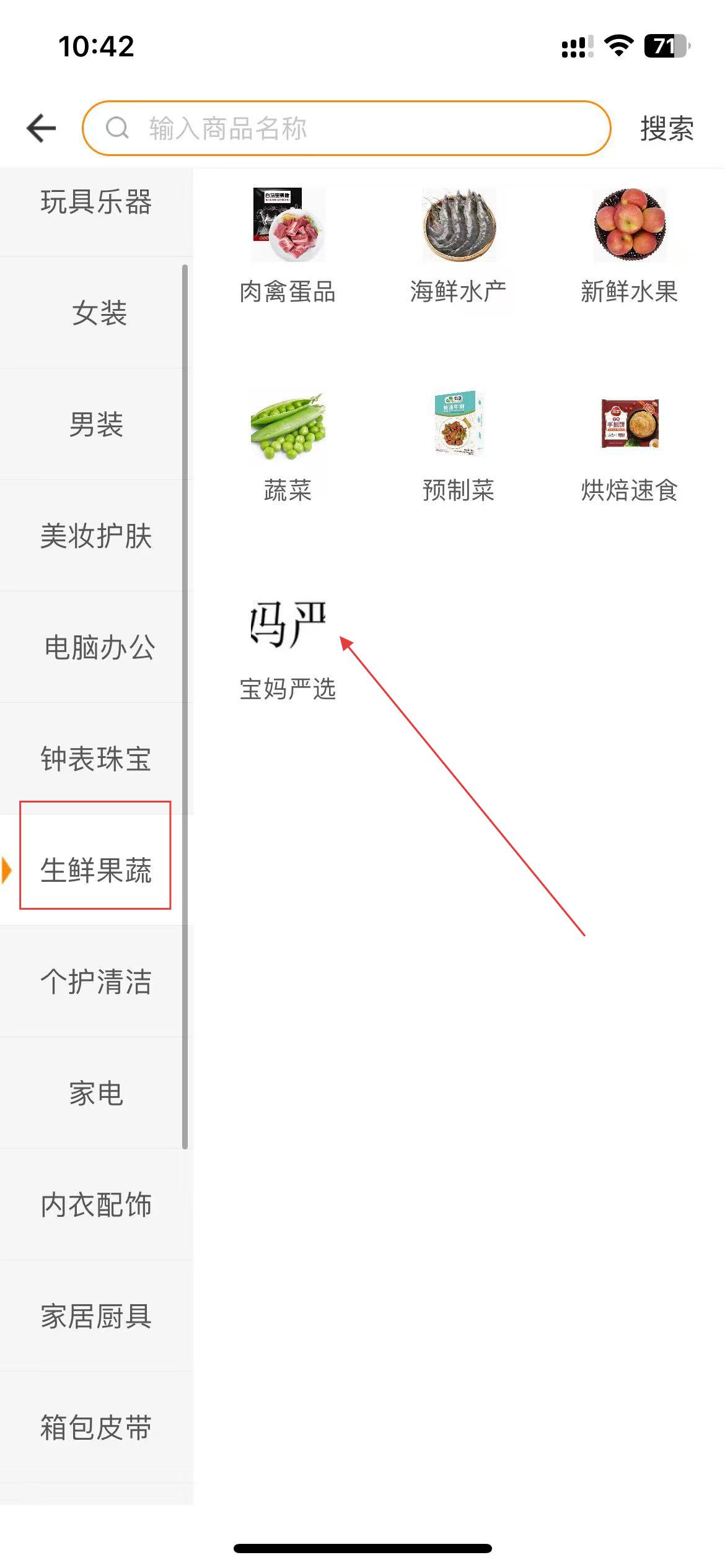Switch to the 家电 category
The height and width of the screenshot is (1568, 725).
tap(96, 1093)
